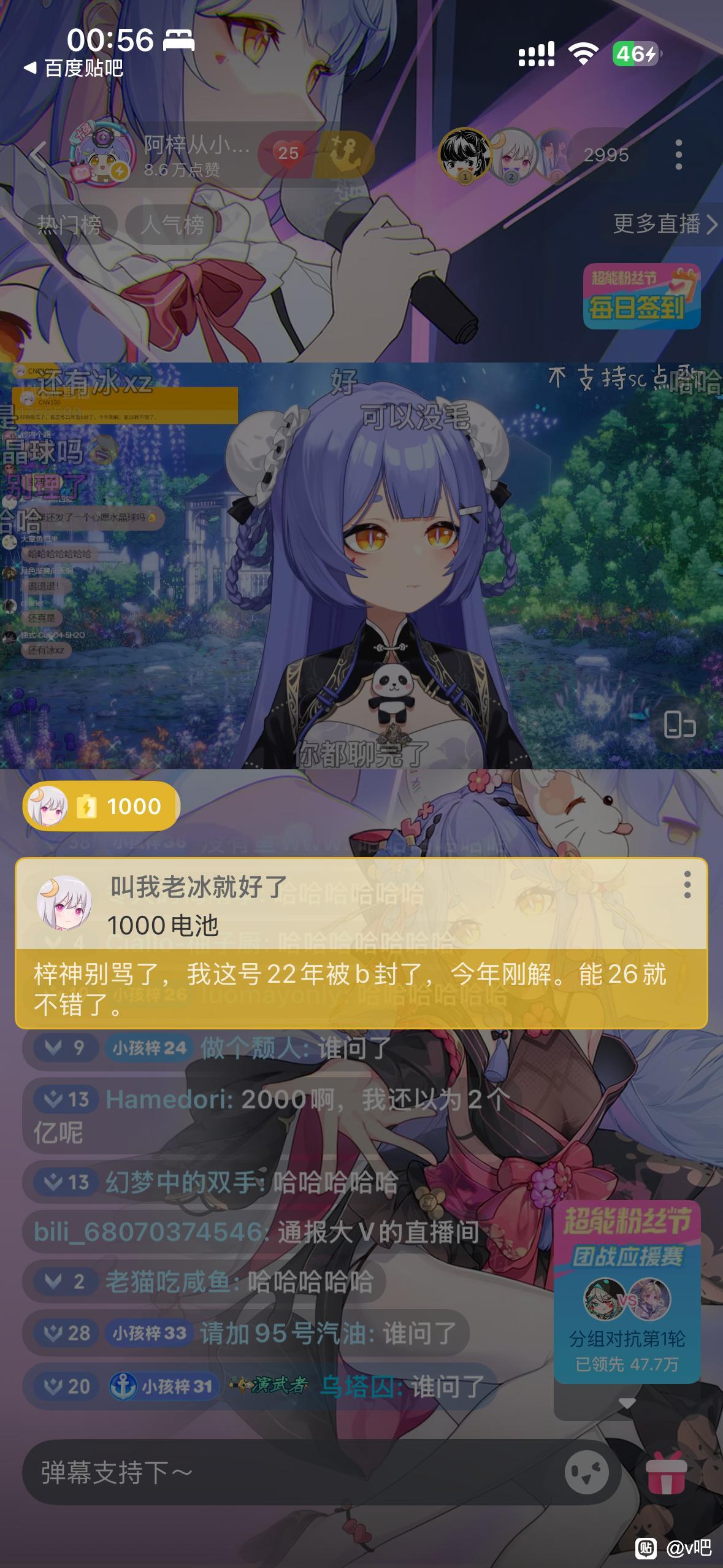Screen dimensions: 723x1568
Task: Open the gift box panel
Action: click(666, 1473)
